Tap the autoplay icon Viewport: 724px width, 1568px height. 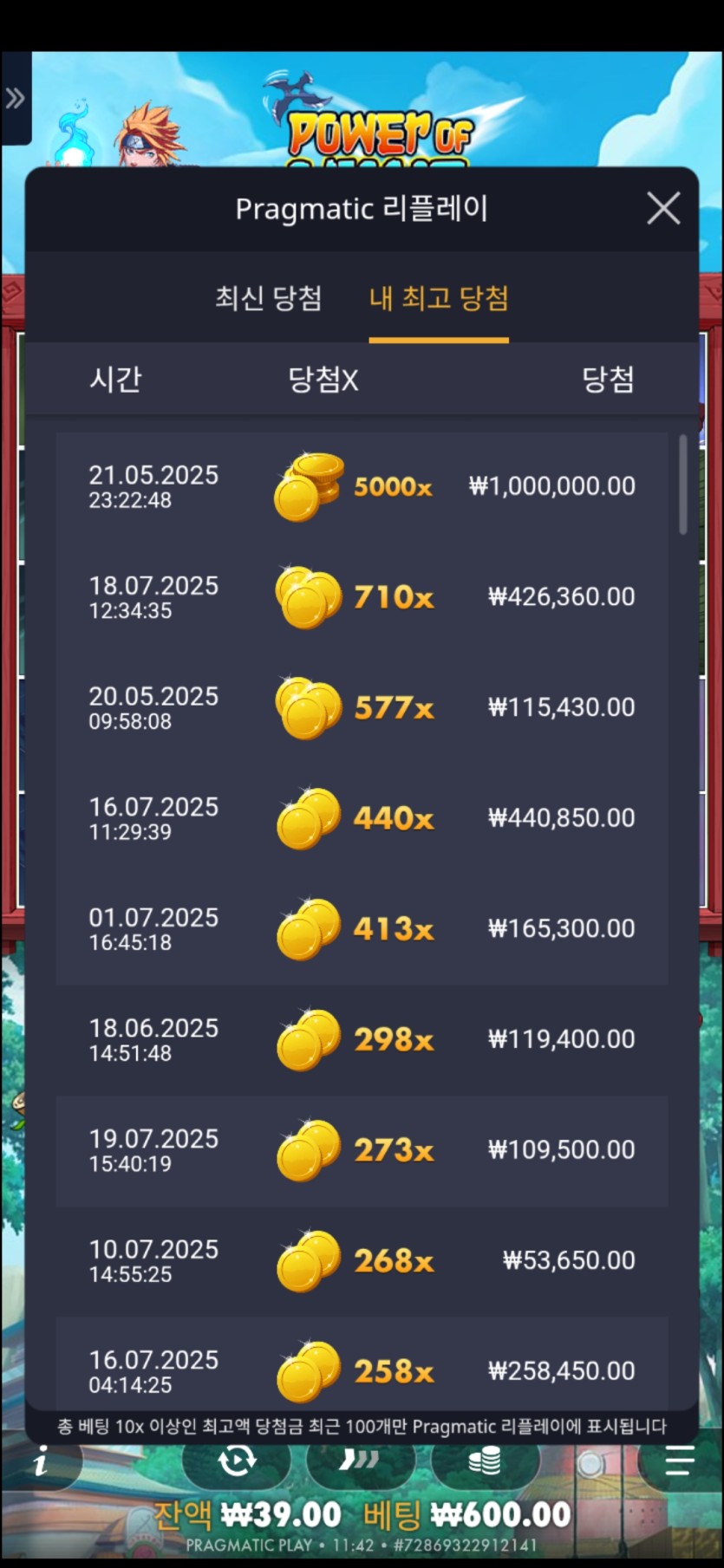click(x=237, y=1462)
